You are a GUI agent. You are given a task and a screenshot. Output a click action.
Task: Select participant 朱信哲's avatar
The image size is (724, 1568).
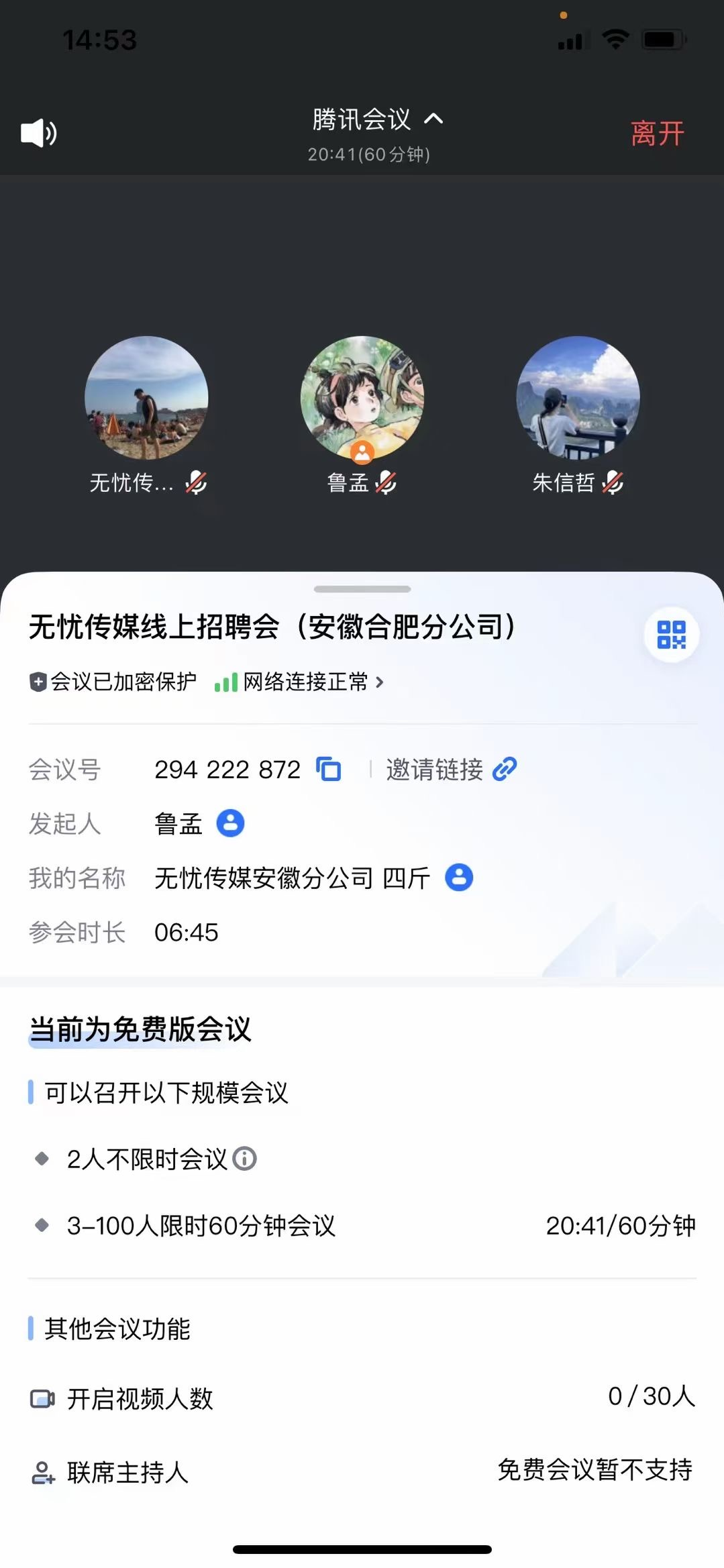578,398
